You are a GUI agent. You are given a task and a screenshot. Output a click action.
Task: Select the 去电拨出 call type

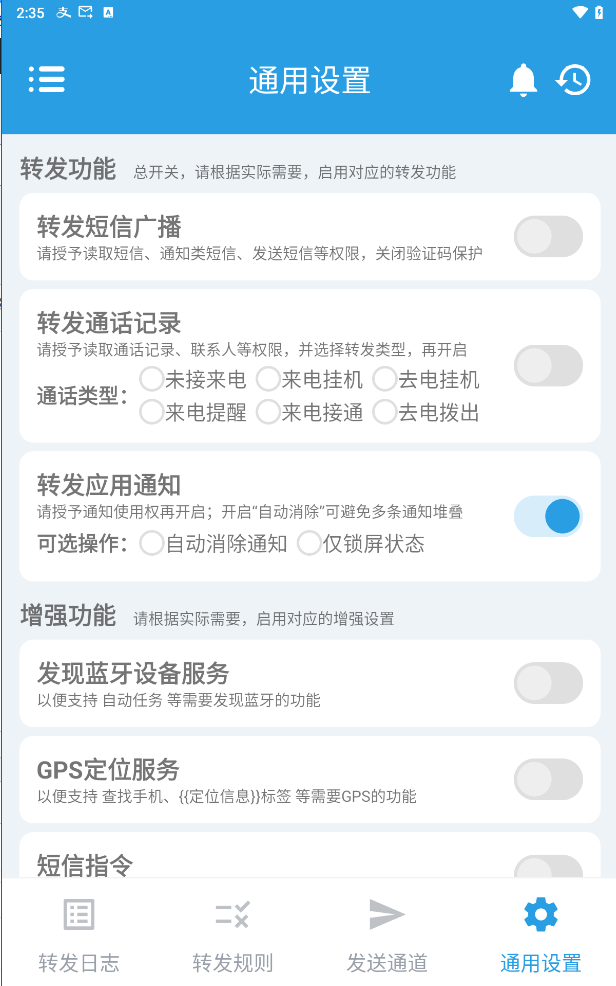pos(426,413)
